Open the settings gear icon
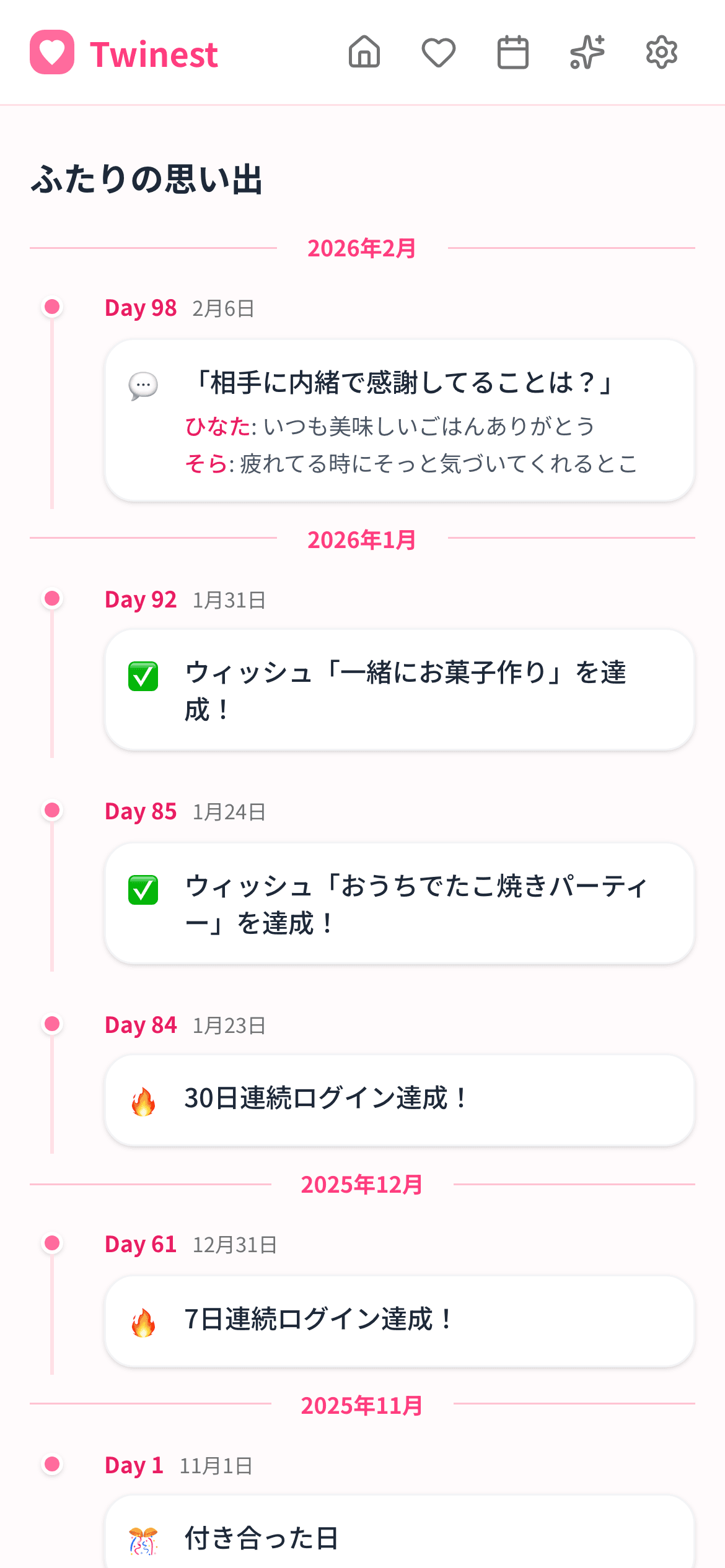725x1568 pixels. click(x=661, y=54)
